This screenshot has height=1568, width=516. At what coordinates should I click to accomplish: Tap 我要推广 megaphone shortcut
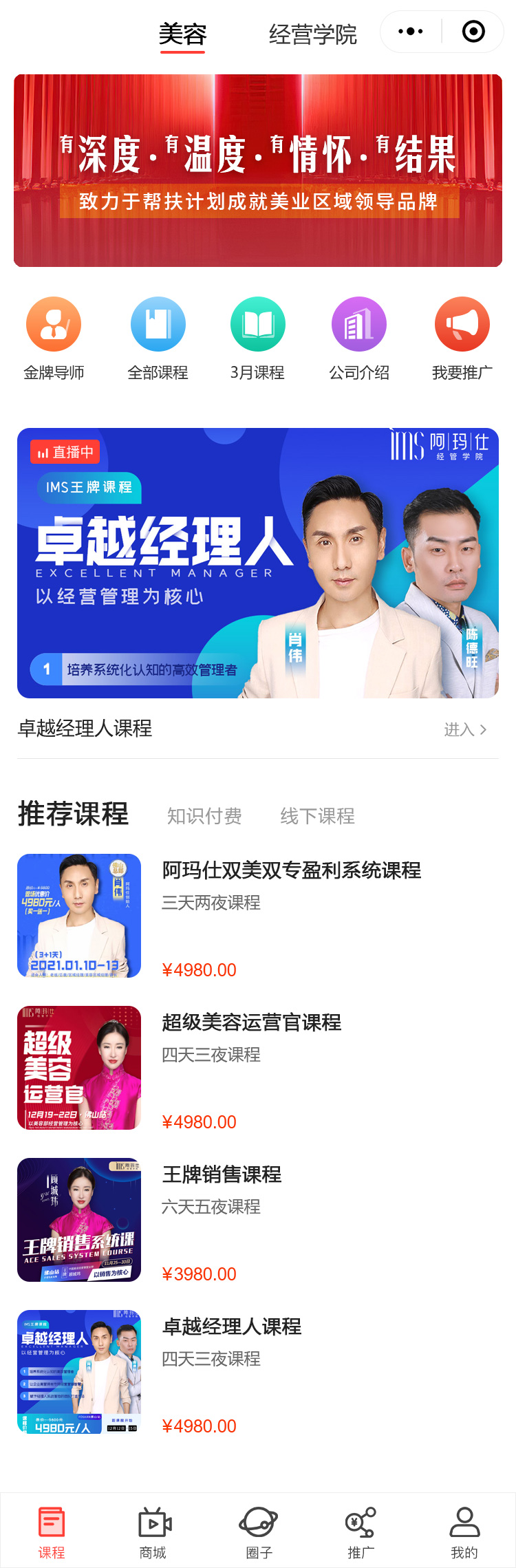(x=462, y=338)
